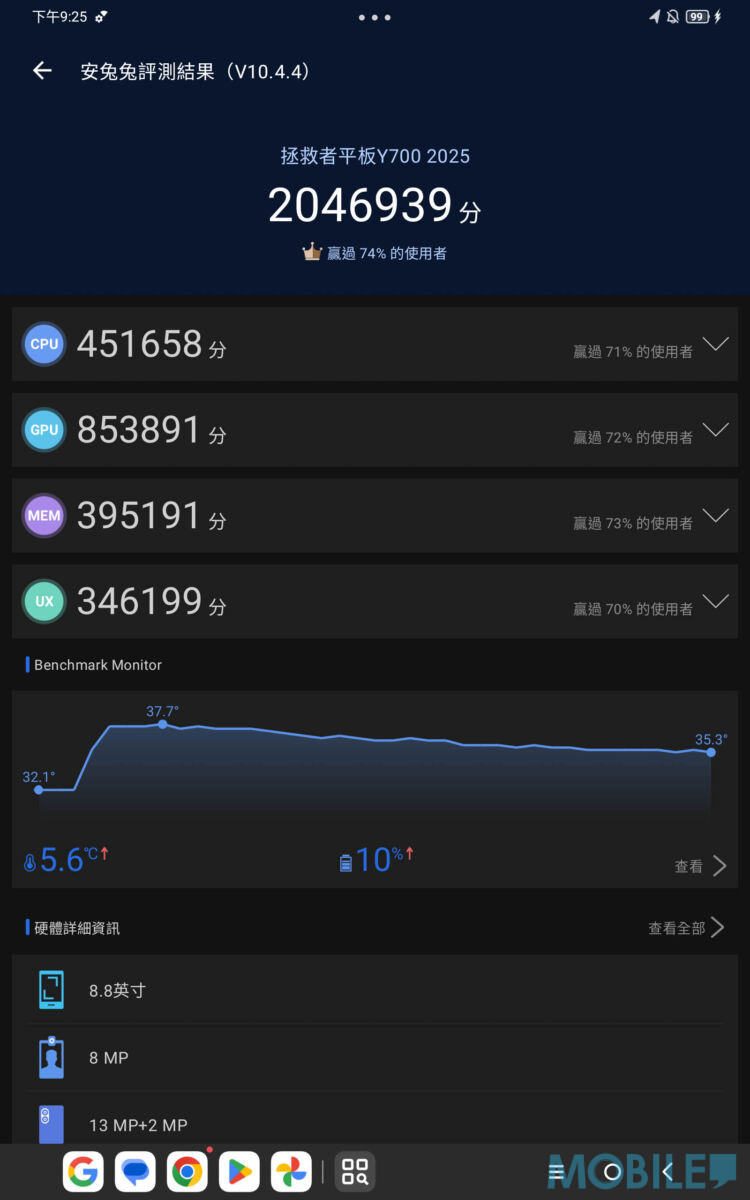
Task: Select the circular CPU badge icon
Action: coord(43,343)
